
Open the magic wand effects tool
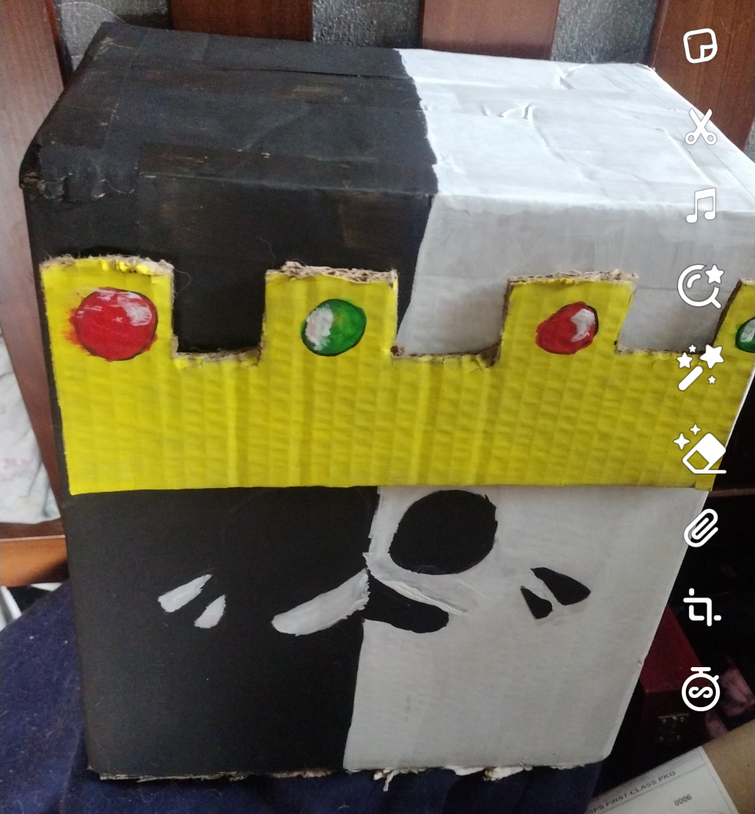[700, 367]
